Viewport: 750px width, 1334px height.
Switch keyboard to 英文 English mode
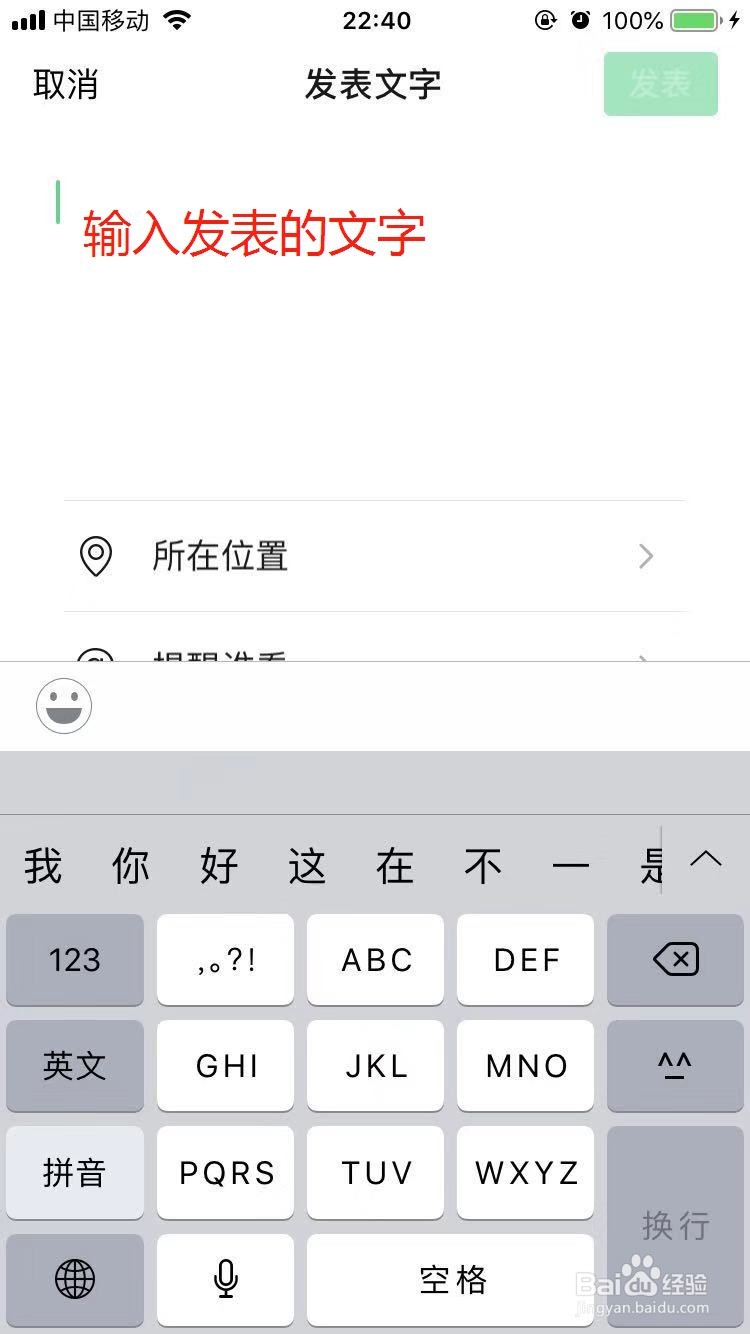(x=75, y=1066)
